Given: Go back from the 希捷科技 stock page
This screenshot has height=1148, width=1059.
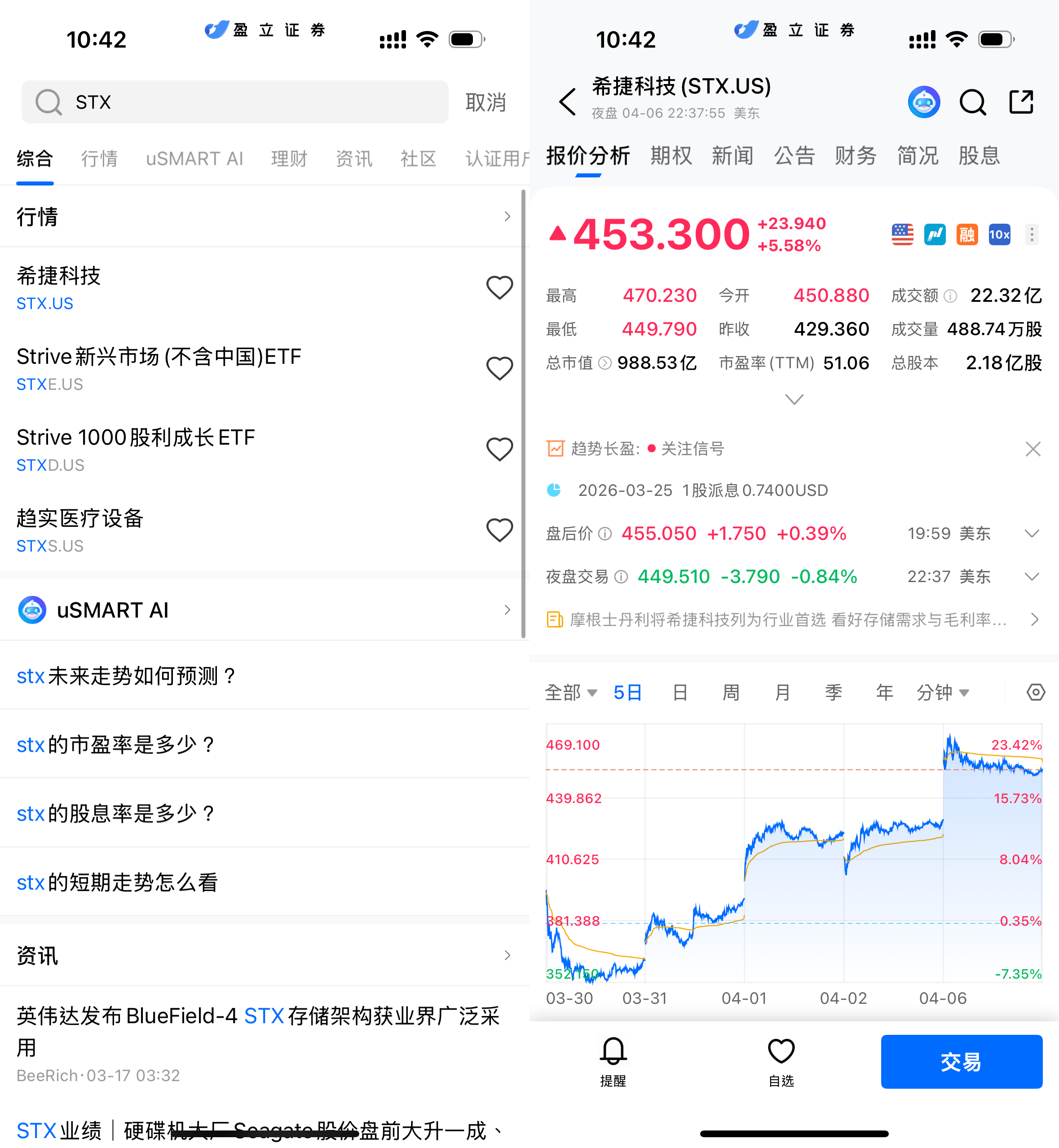Looking at the screenshot, I should pyautogui.click(x=567, y=102).
